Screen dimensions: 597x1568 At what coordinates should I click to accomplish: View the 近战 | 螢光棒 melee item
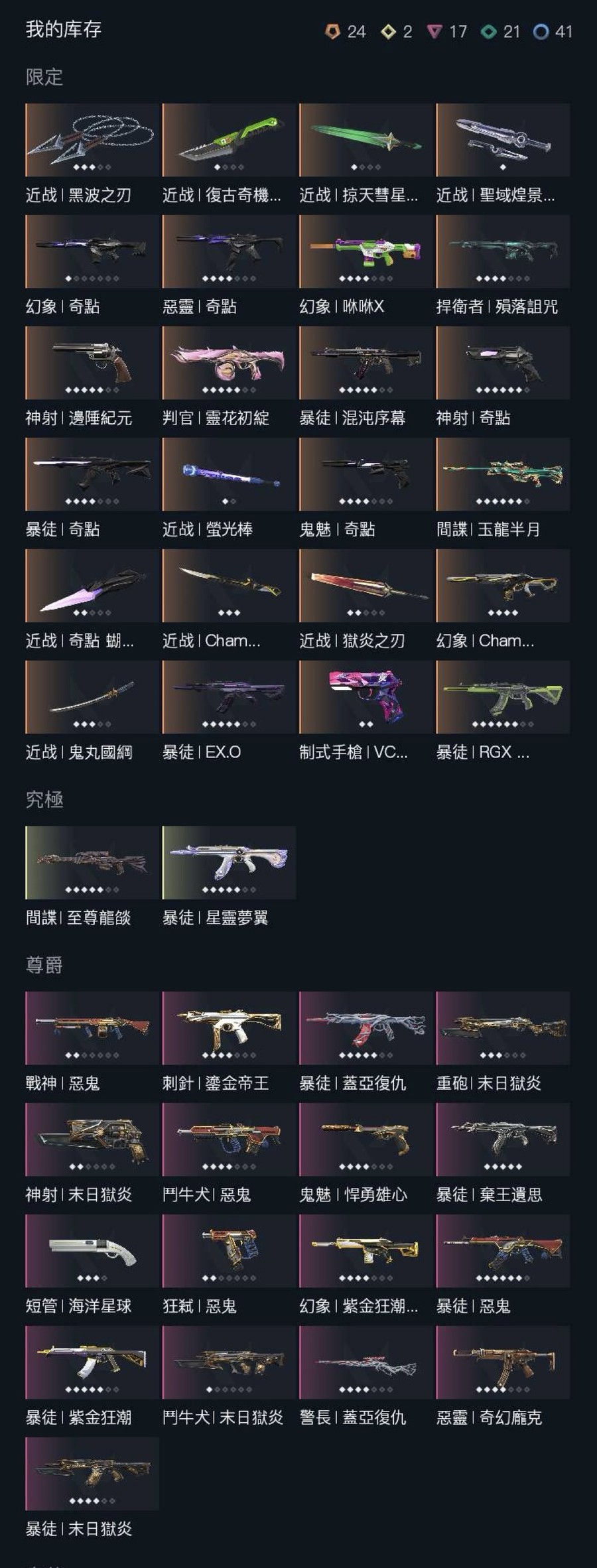point(229,474)
